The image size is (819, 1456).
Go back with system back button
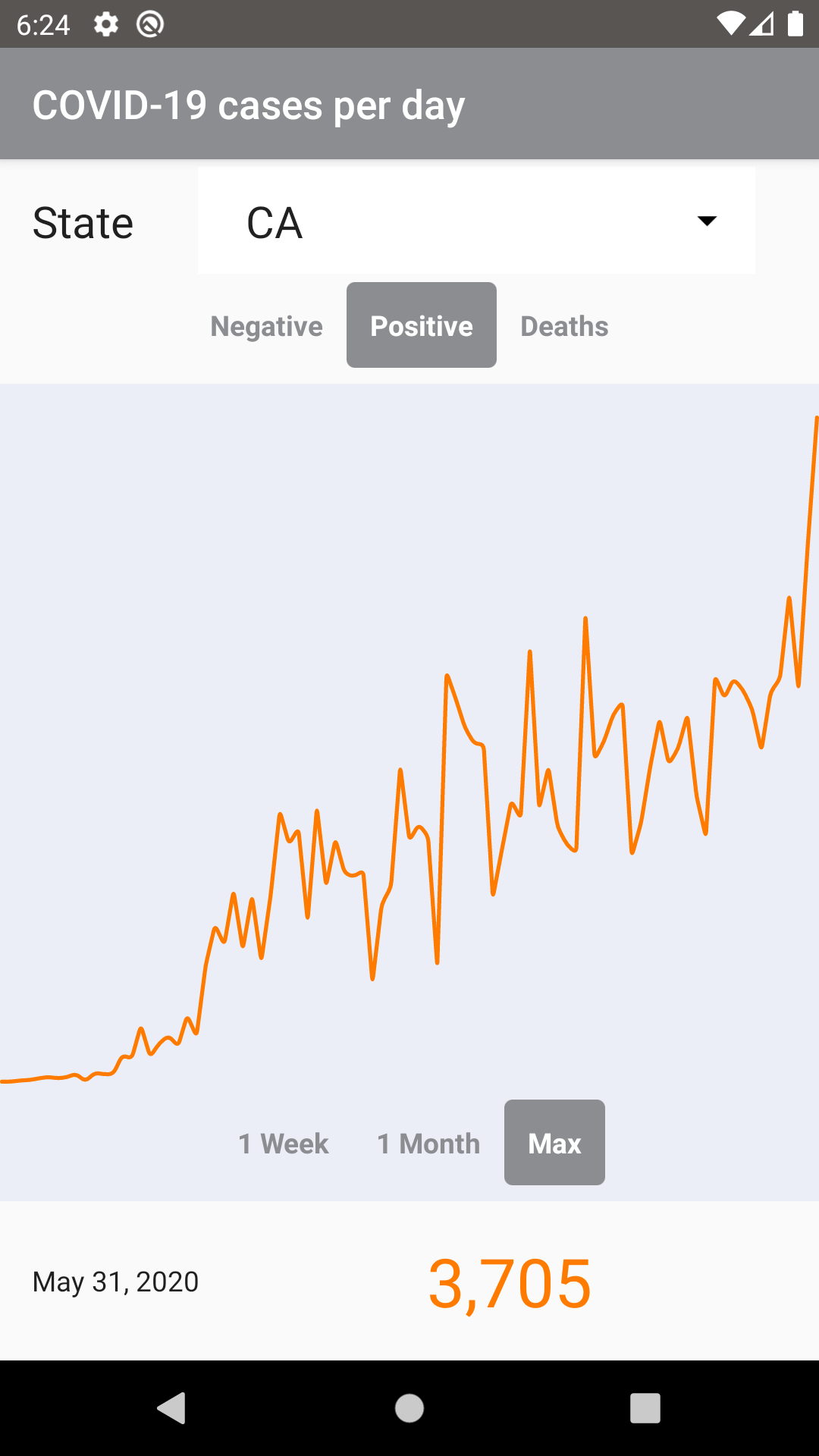(x=172, y=1408)
